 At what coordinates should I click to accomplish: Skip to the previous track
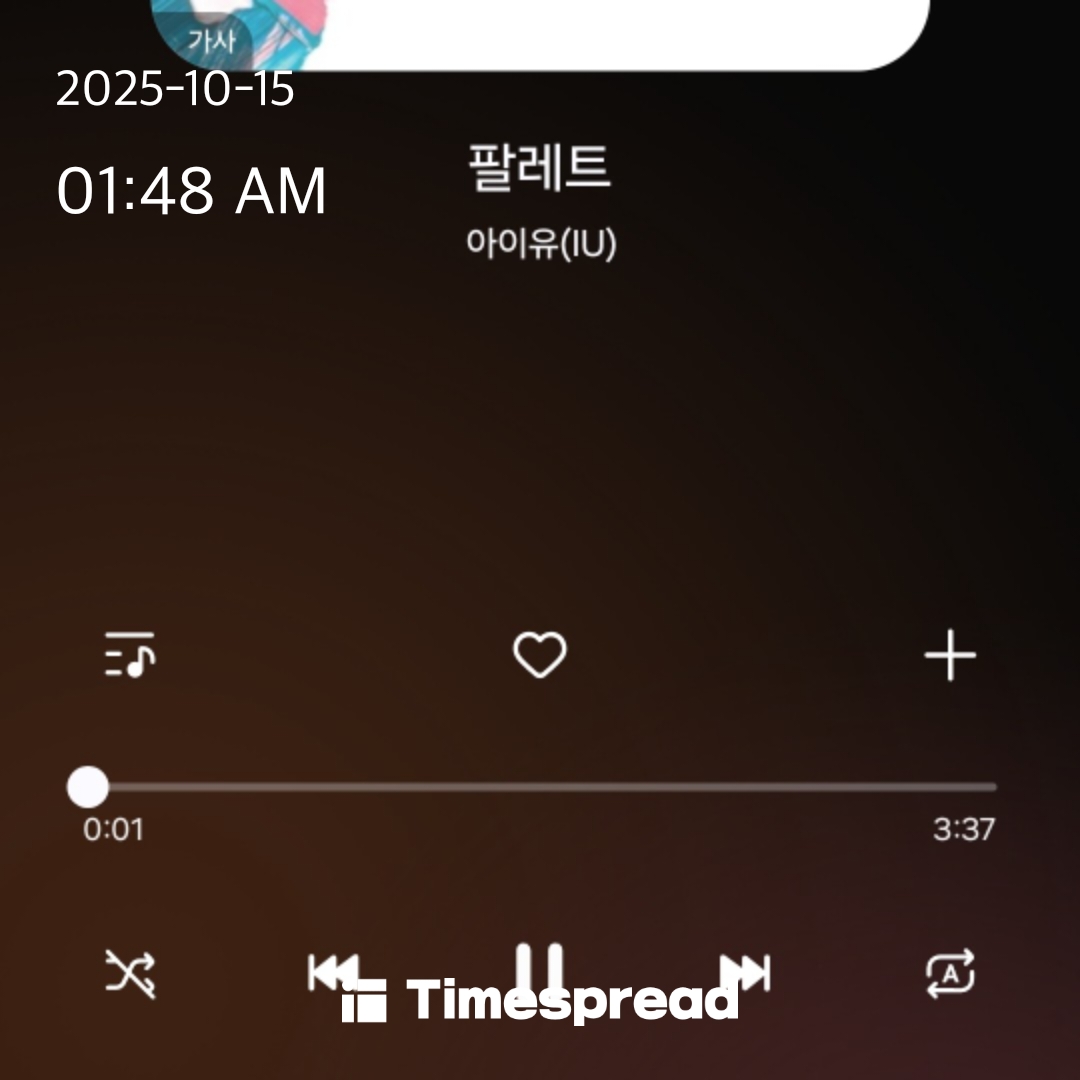[333, 971]
